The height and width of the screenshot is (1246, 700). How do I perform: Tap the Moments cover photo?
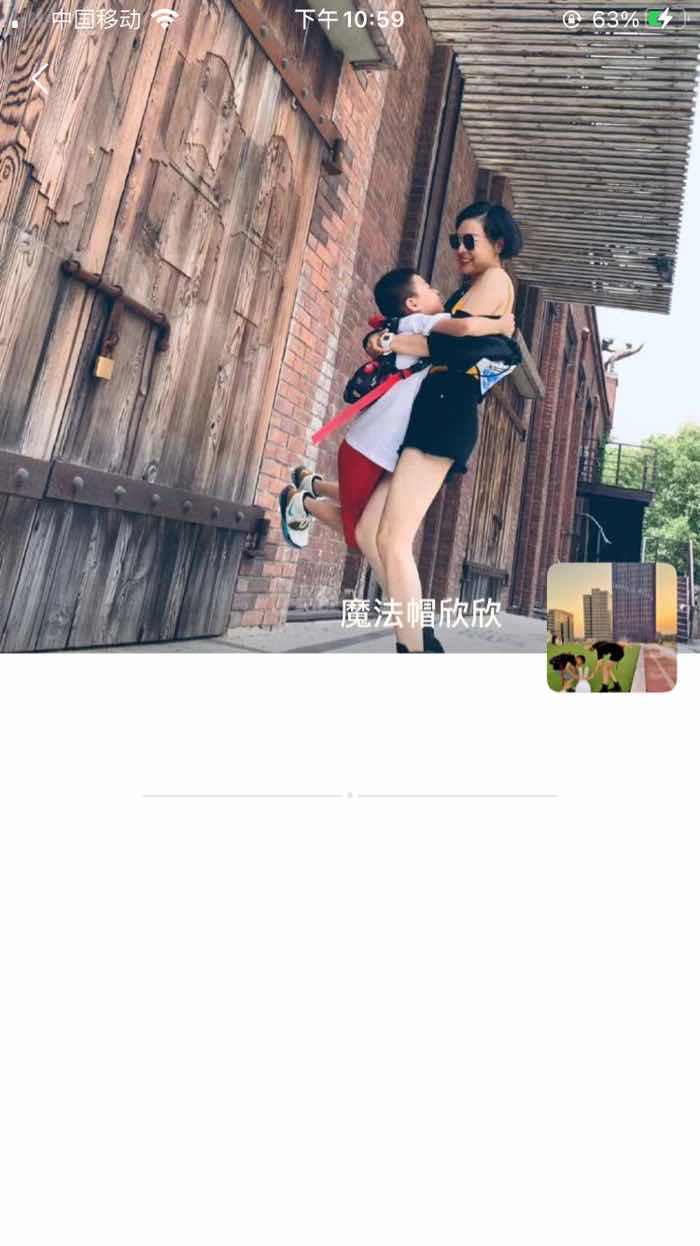click(x=350, y=326)
